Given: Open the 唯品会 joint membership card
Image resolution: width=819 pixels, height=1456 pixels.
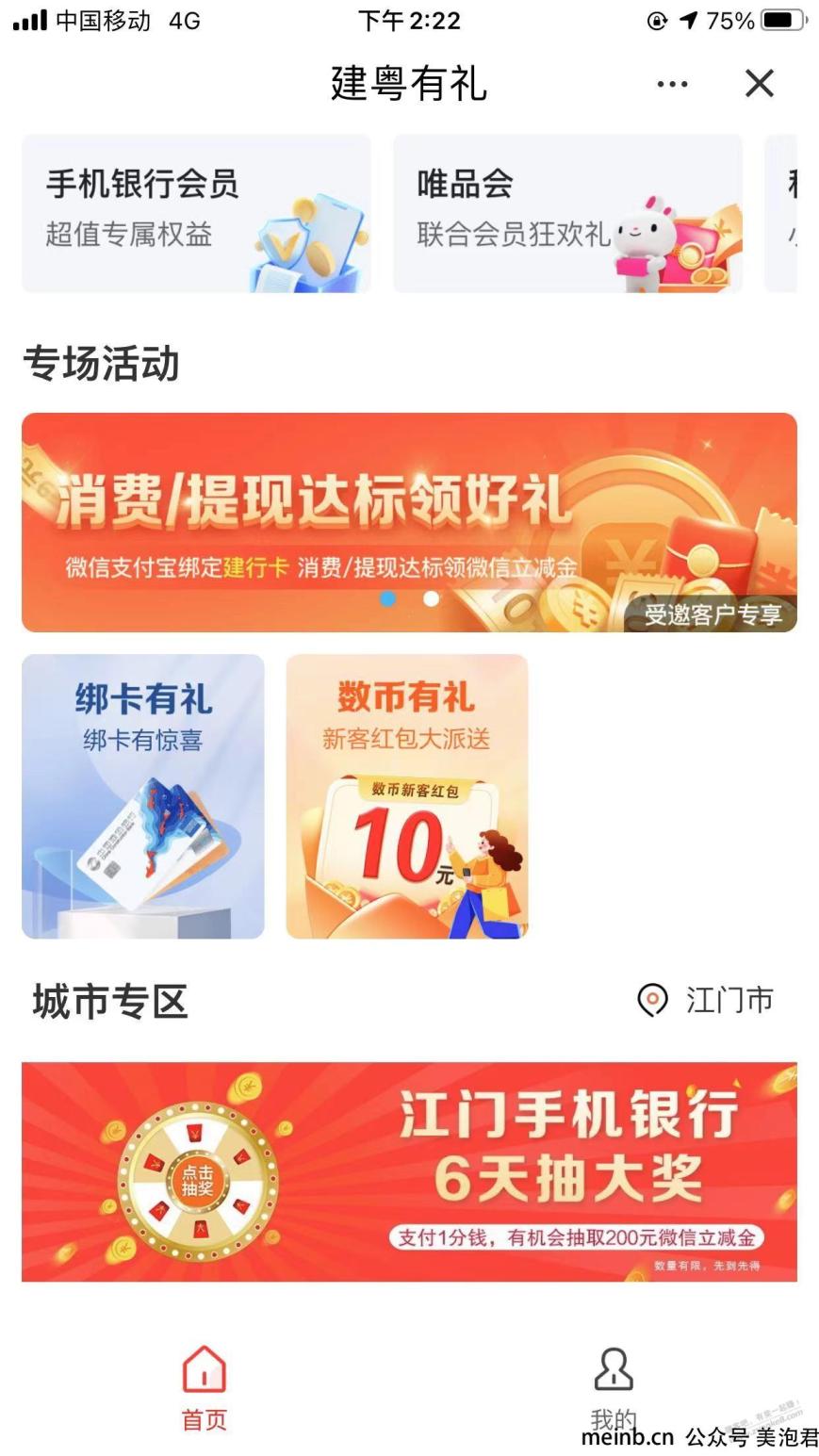Looking at the screenshot, I should (567, 213).
